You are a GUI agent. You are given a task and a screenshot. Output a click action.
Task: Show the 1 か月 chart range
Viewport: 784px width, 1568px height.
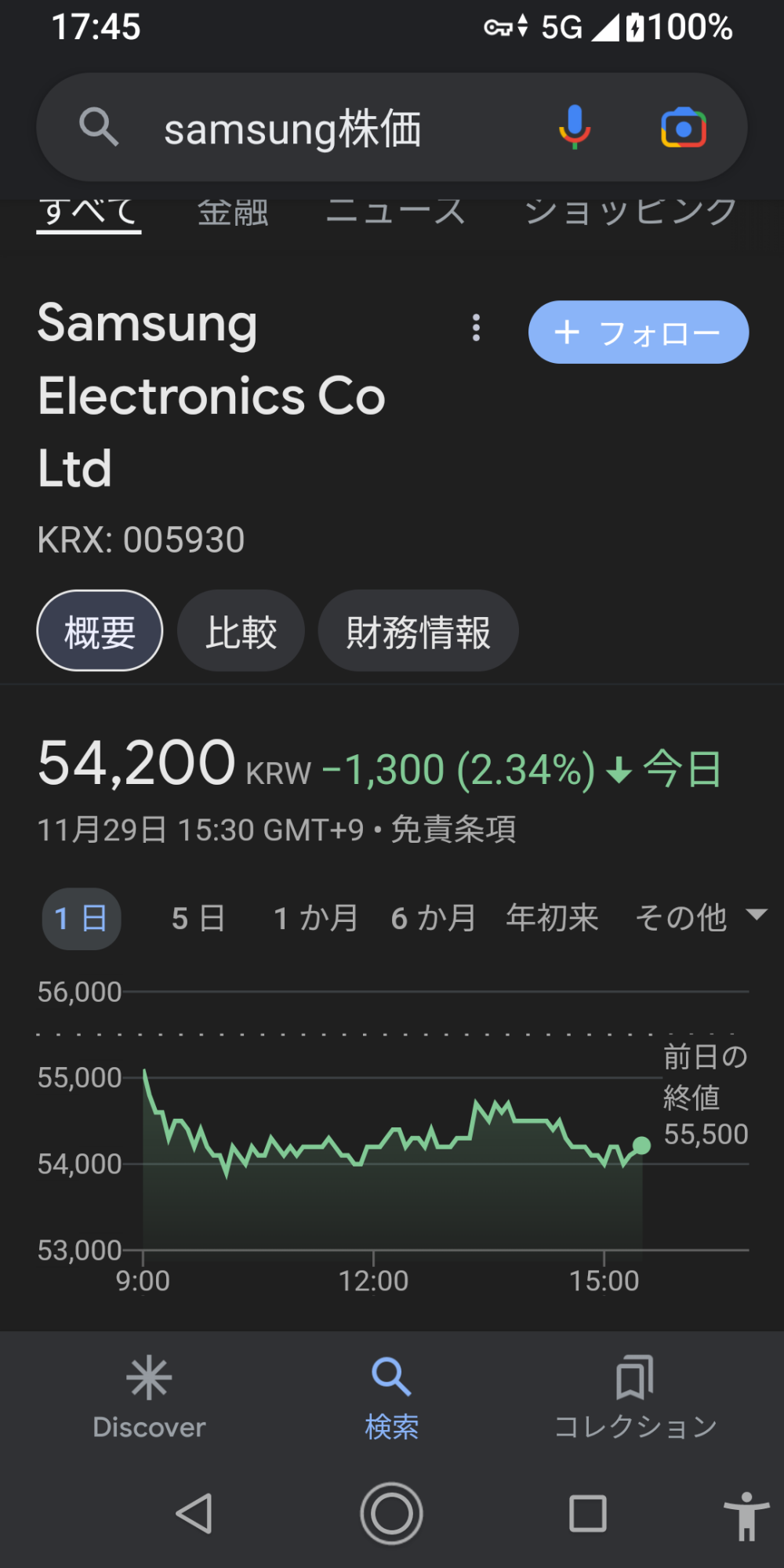click(x=316, y=918)
